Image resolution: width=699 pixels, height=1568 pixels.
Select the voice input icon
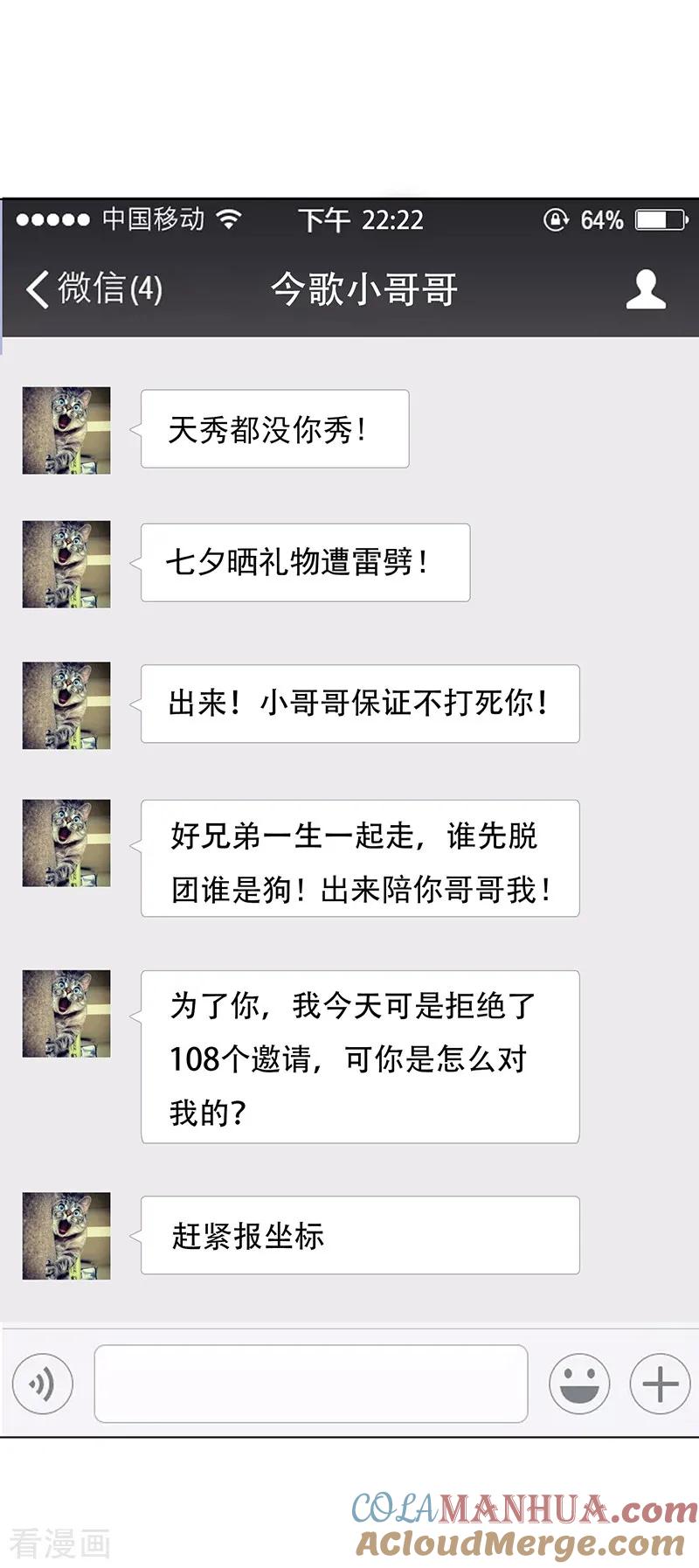click(x=42, y=1385)
